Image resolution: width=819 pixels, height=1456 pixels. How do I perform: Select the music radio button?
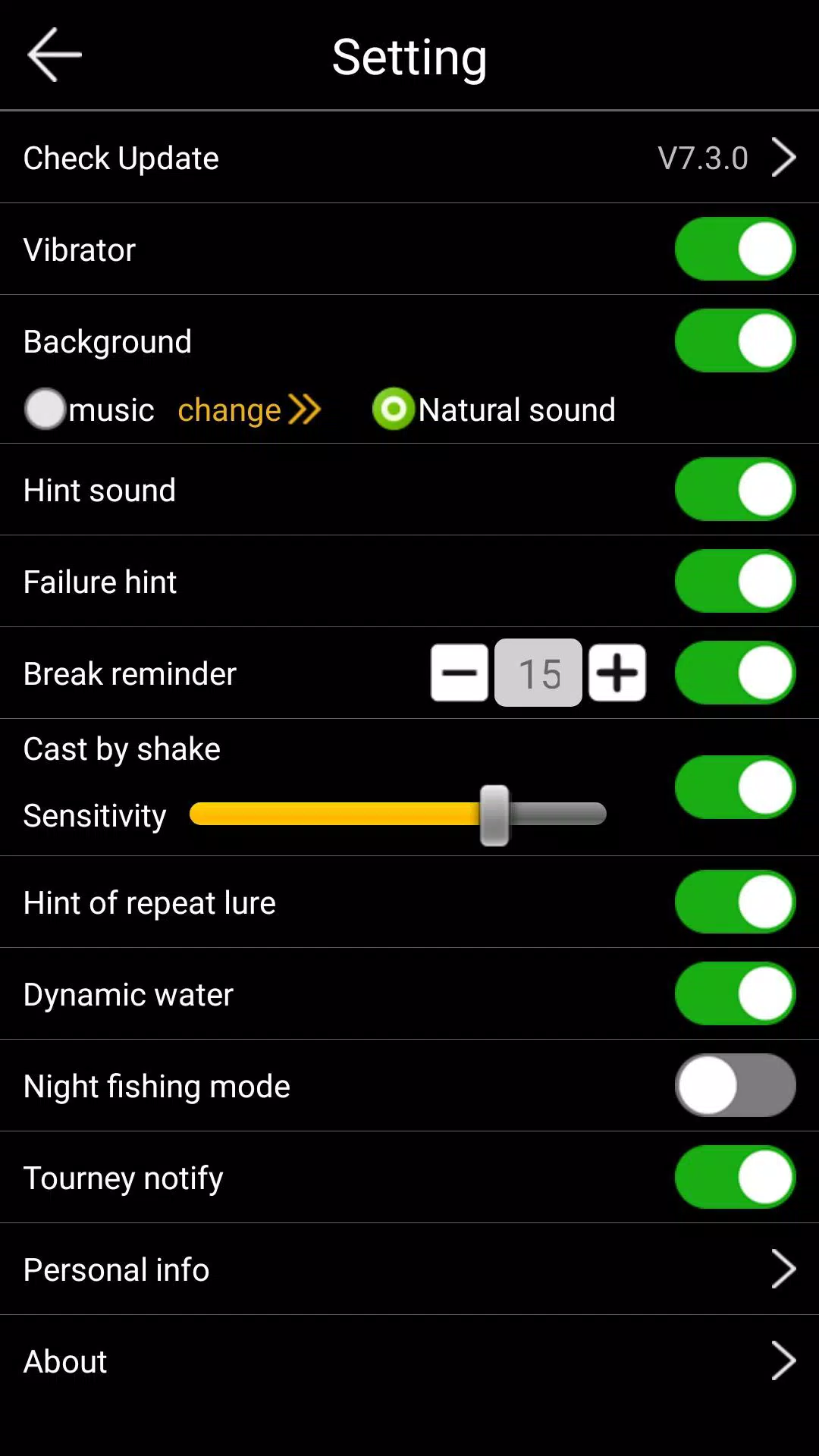(x=45, y=409)
